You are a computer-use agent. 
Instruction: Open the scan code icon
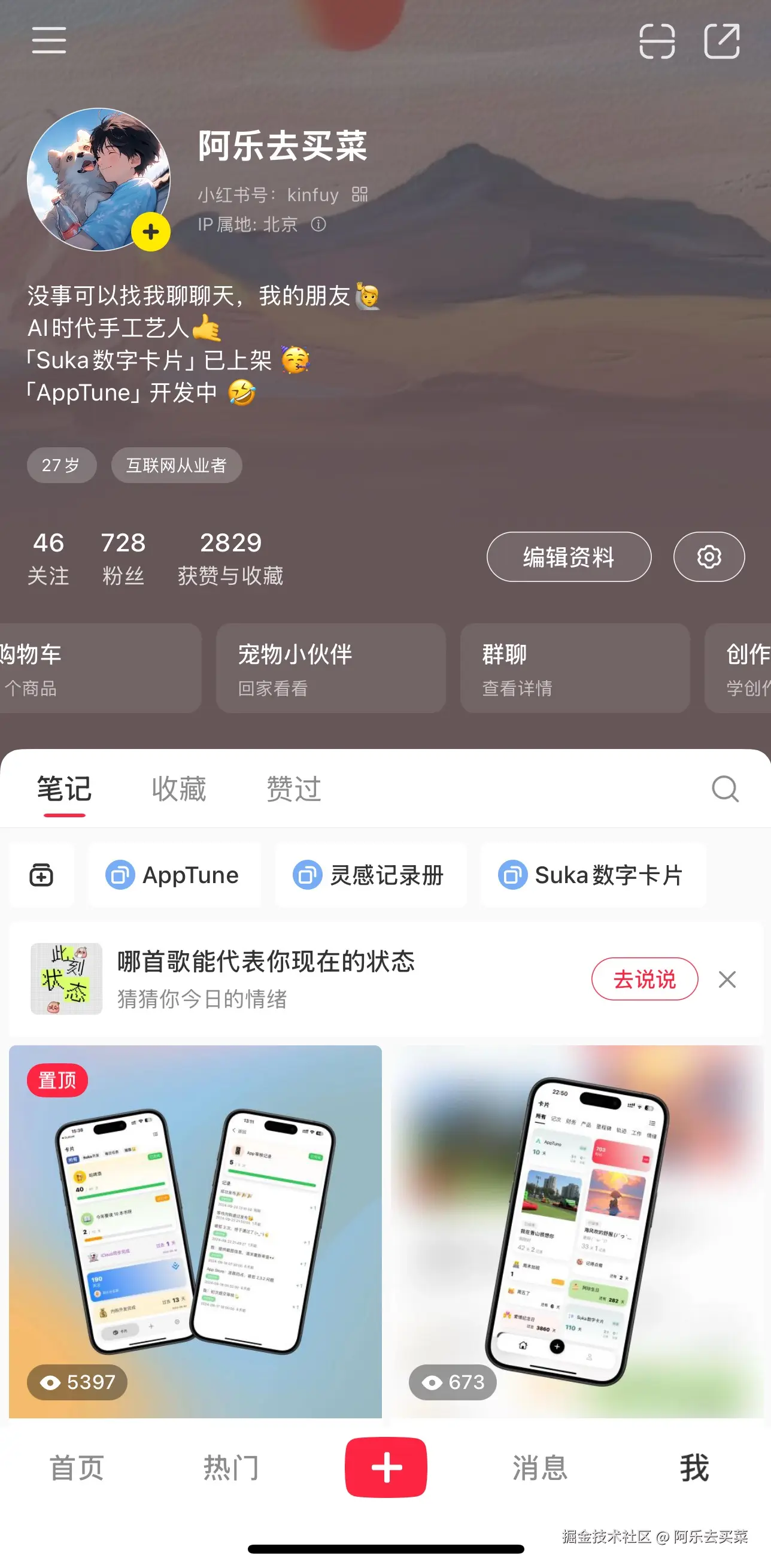tap(657, 41)
